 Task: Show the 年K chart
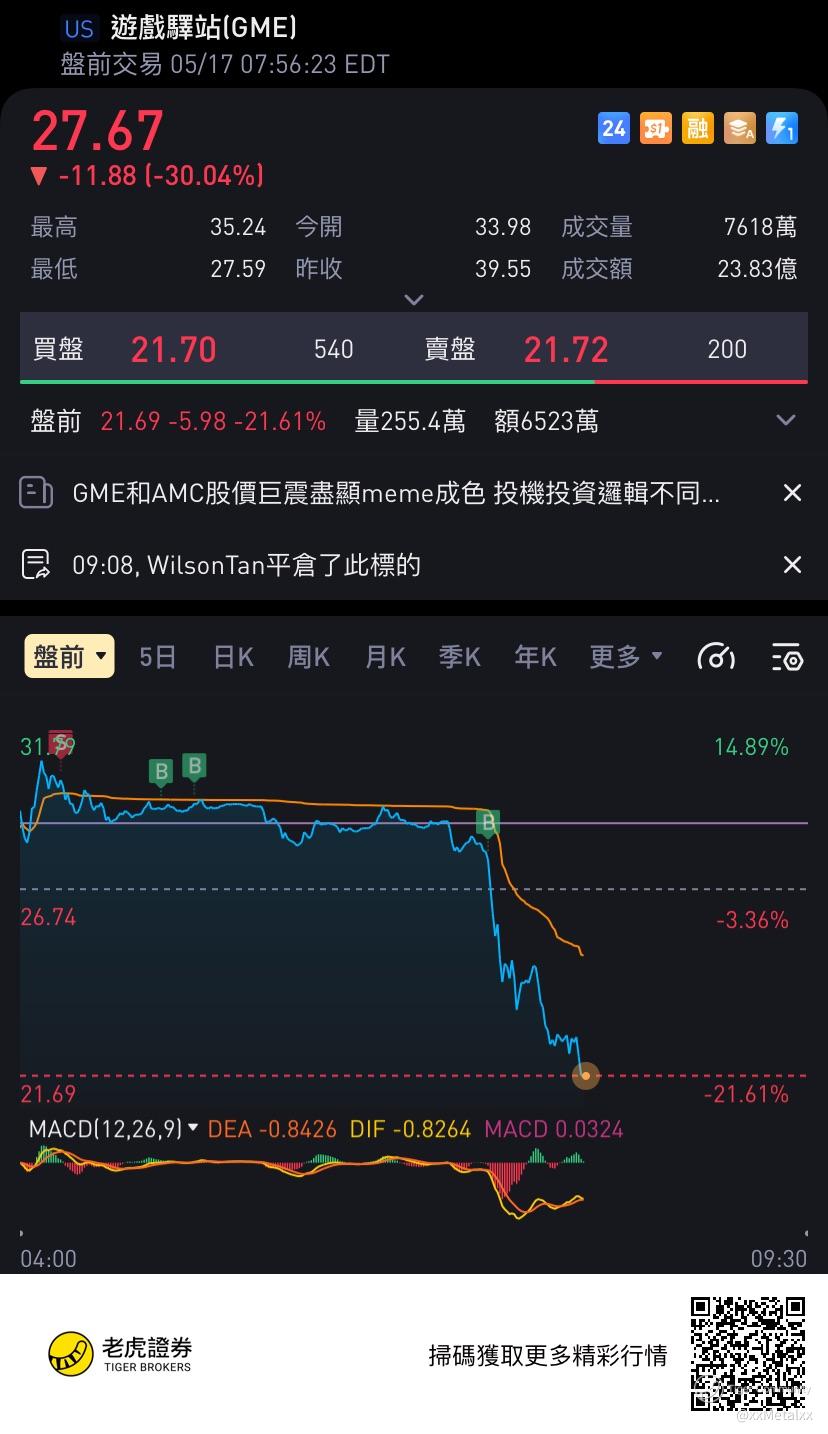(535, 657)
